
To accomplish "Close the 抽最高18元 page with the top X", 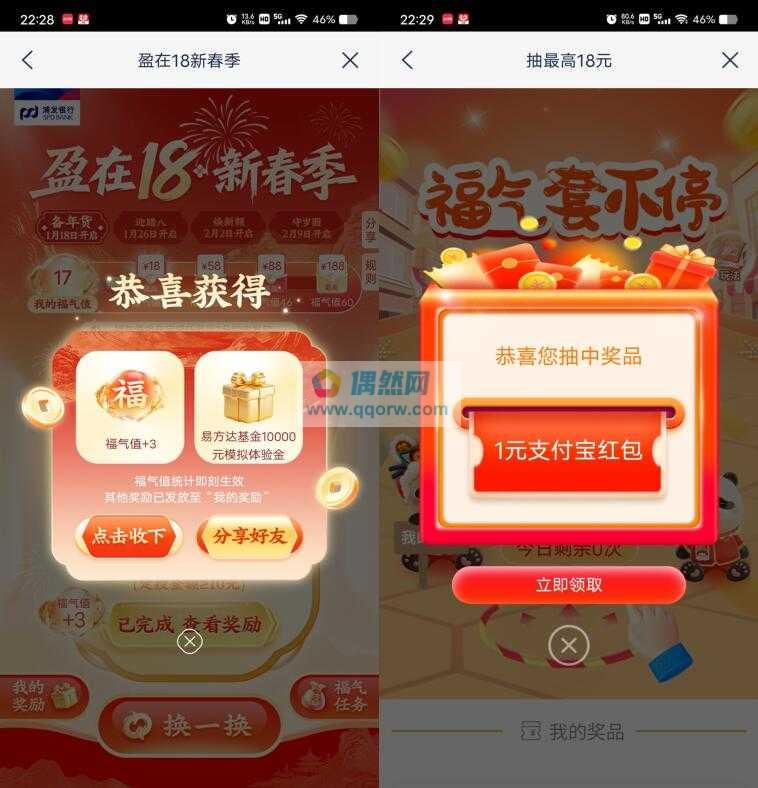I will coord(730,60).
